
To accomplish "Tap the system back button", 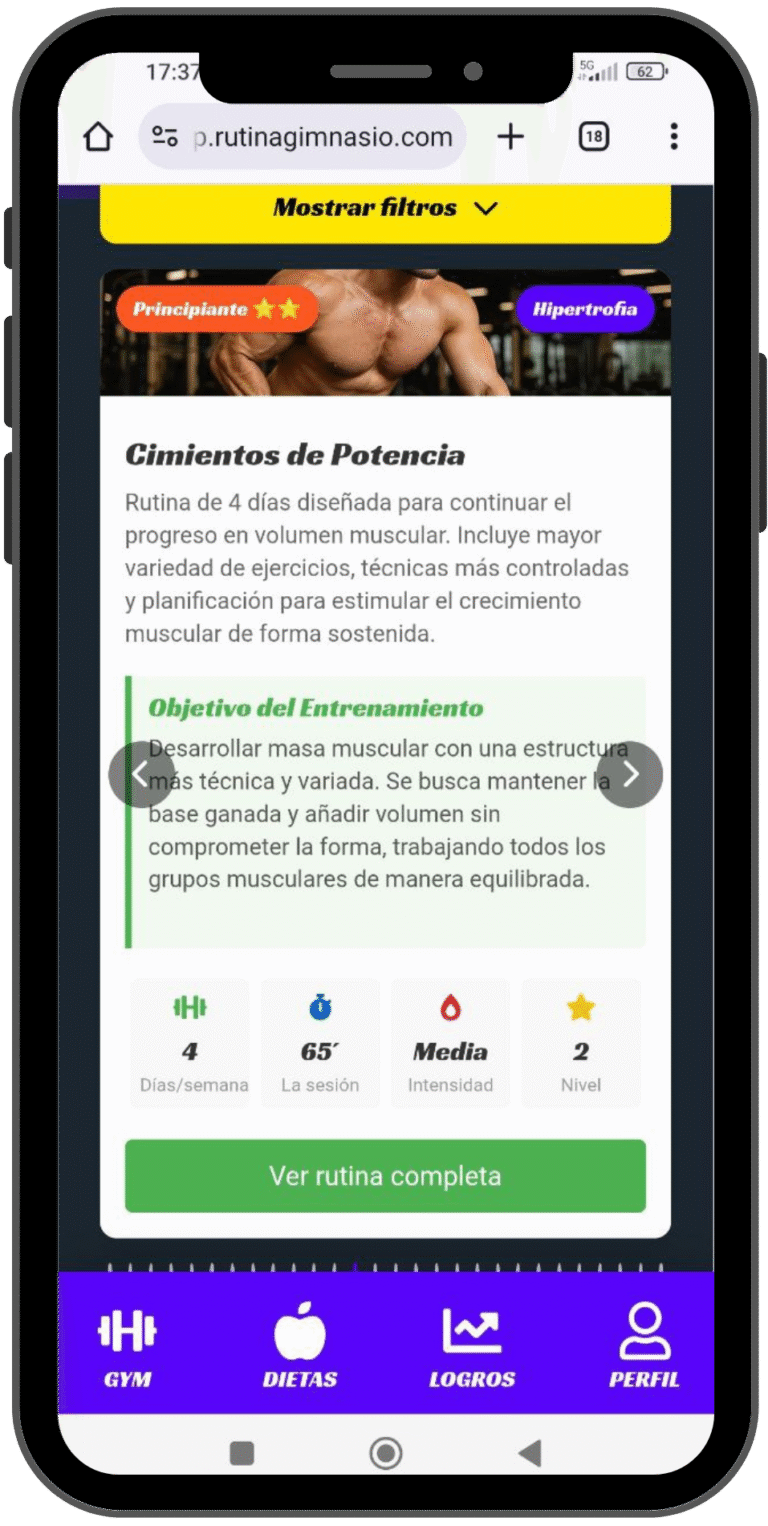I will [530, 1453].
